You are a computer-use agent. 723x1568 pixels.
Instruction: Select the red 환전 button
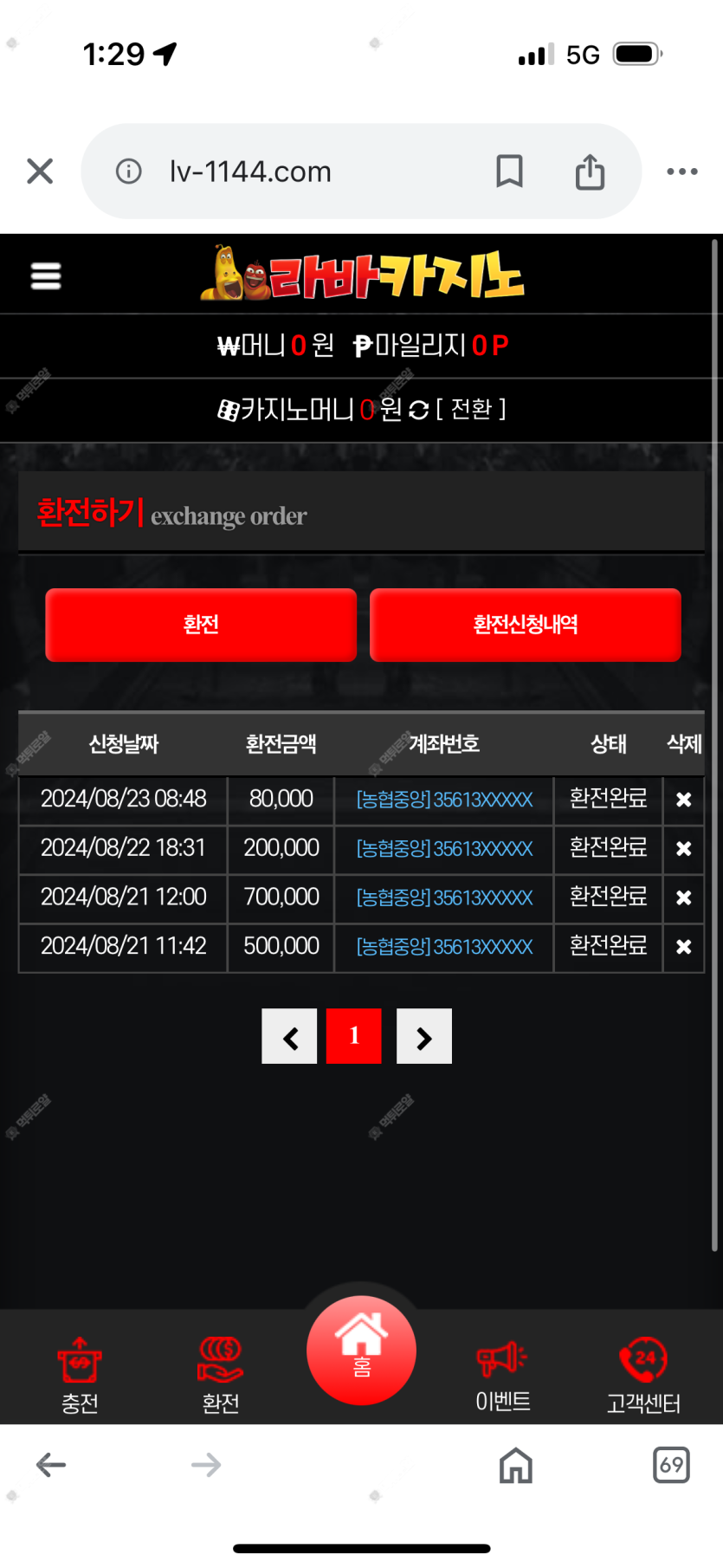pyautogui.click(x=201, y=625)
